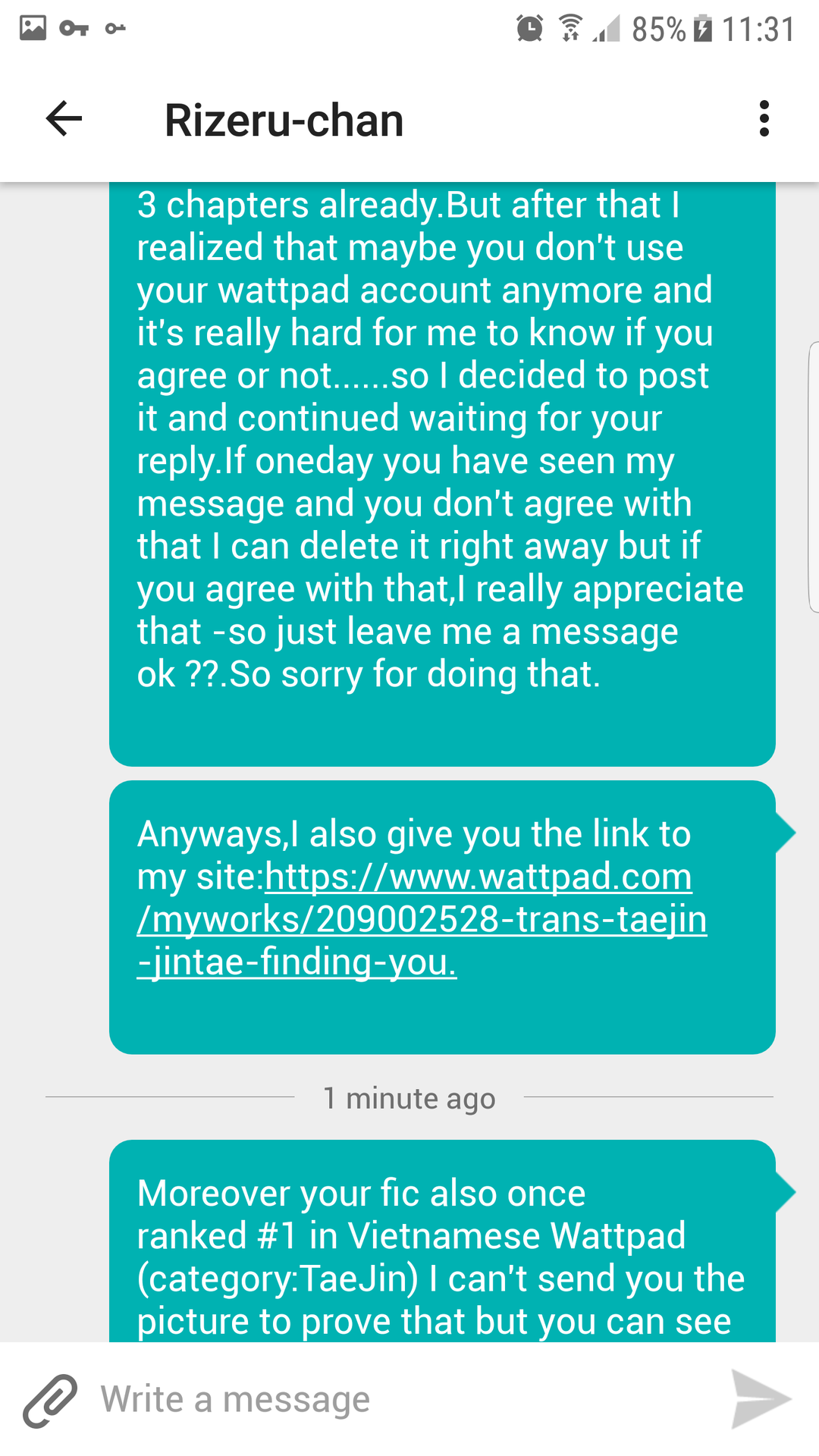Open the wattpad.com myworks link
This screenshot has width=819, height=1456.
tap(422, 919)
